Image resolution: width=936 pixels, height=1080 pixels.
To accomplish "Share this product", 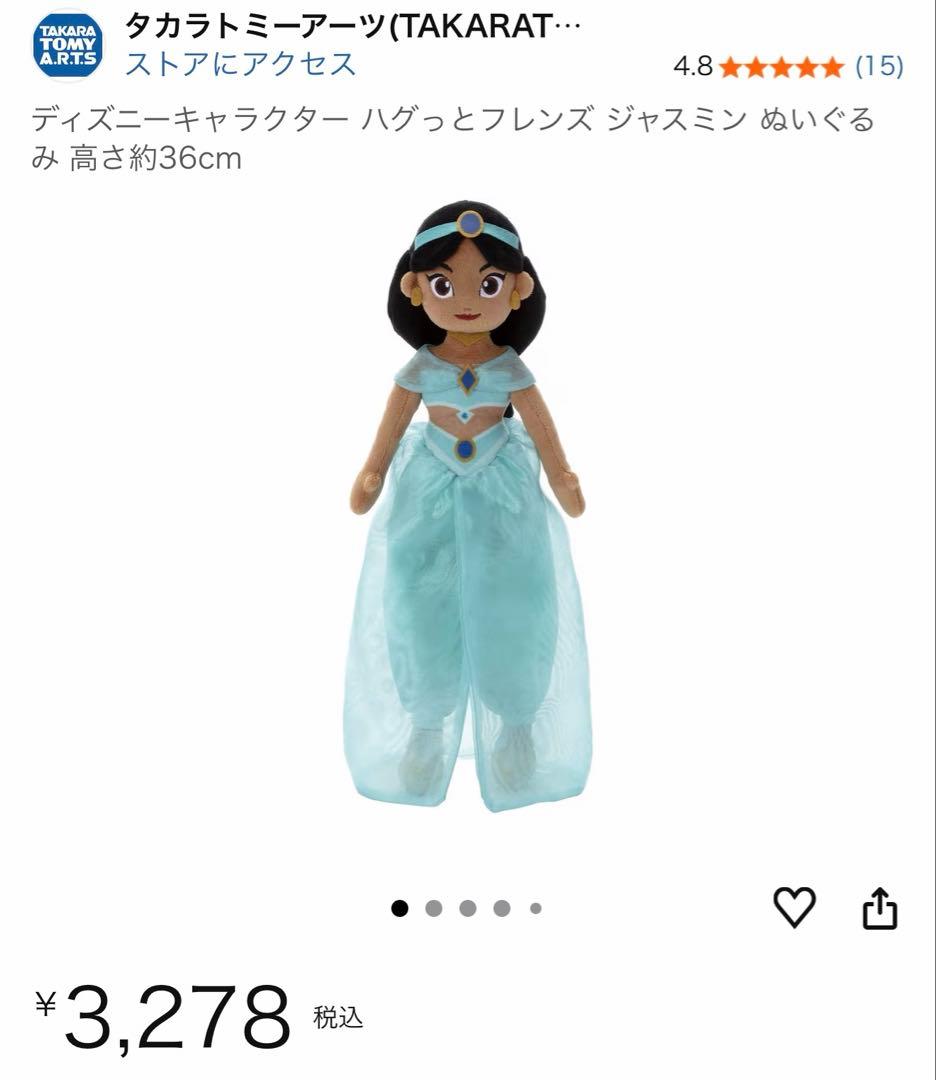I will pos(880,908).
